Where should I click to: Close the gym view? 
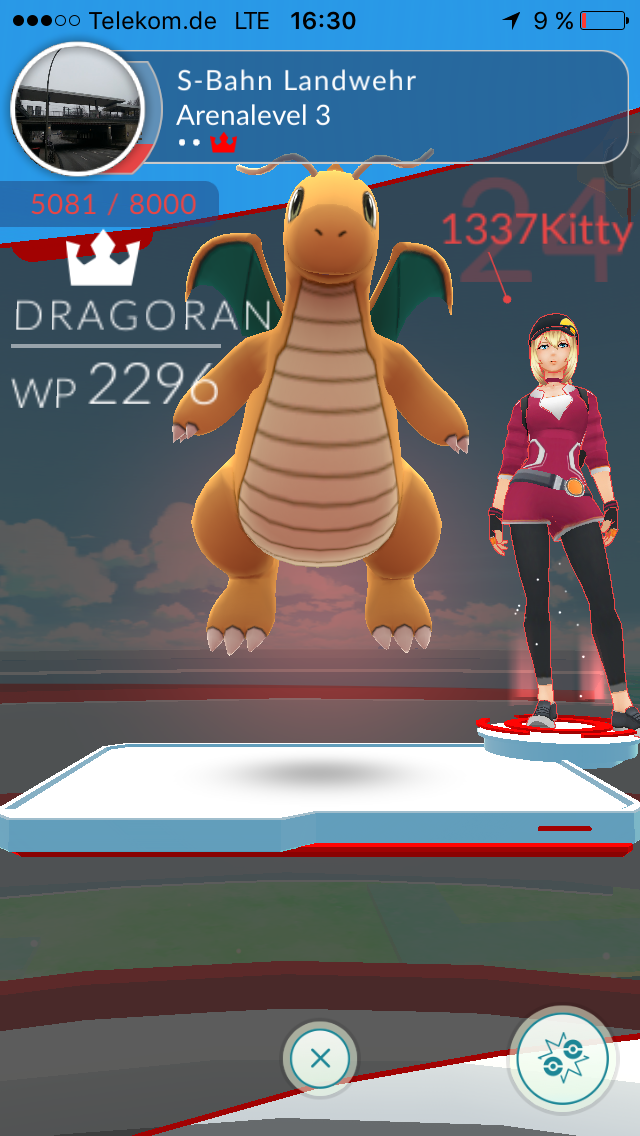pos(320,1058)
